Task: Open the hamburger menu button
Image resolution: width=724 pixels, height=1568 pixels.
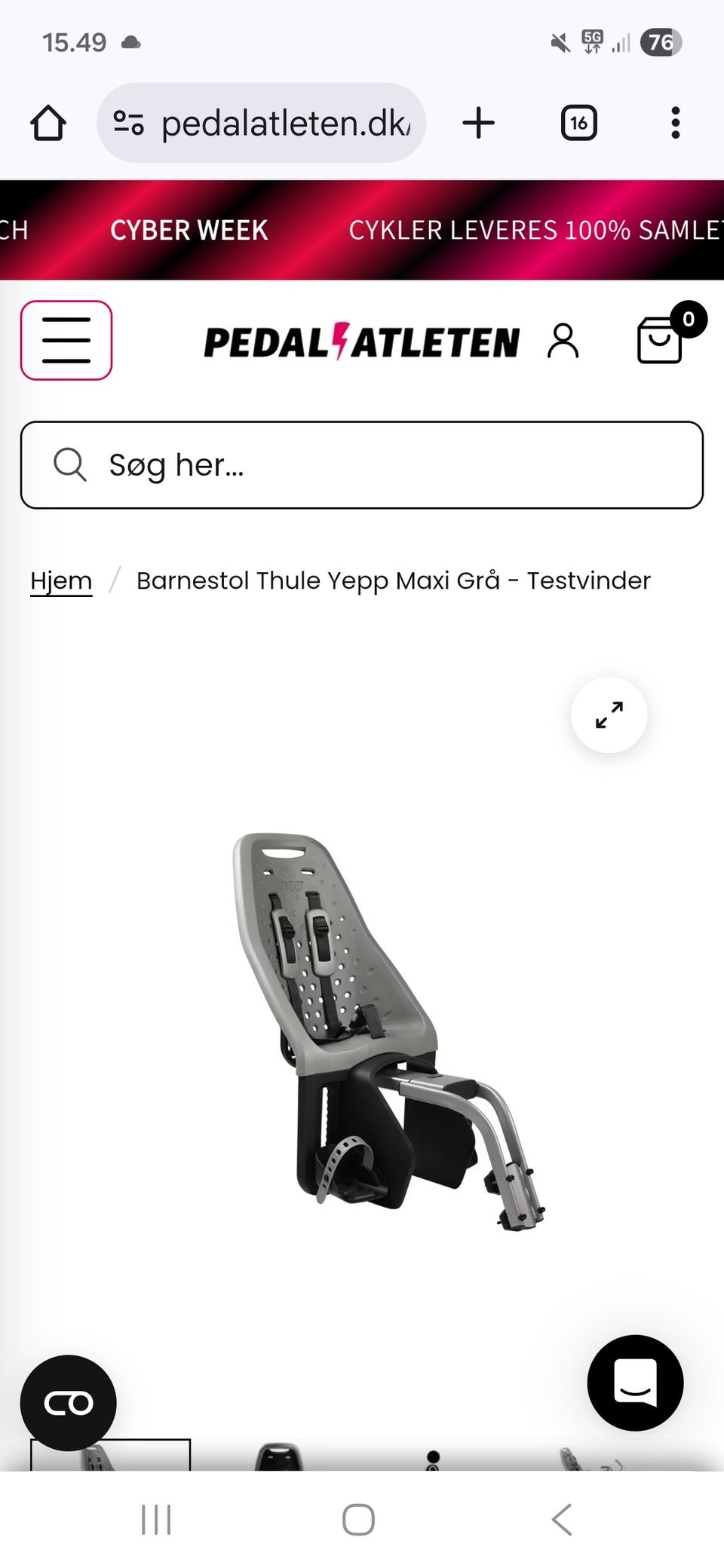Action: click(x=66, y=340)
